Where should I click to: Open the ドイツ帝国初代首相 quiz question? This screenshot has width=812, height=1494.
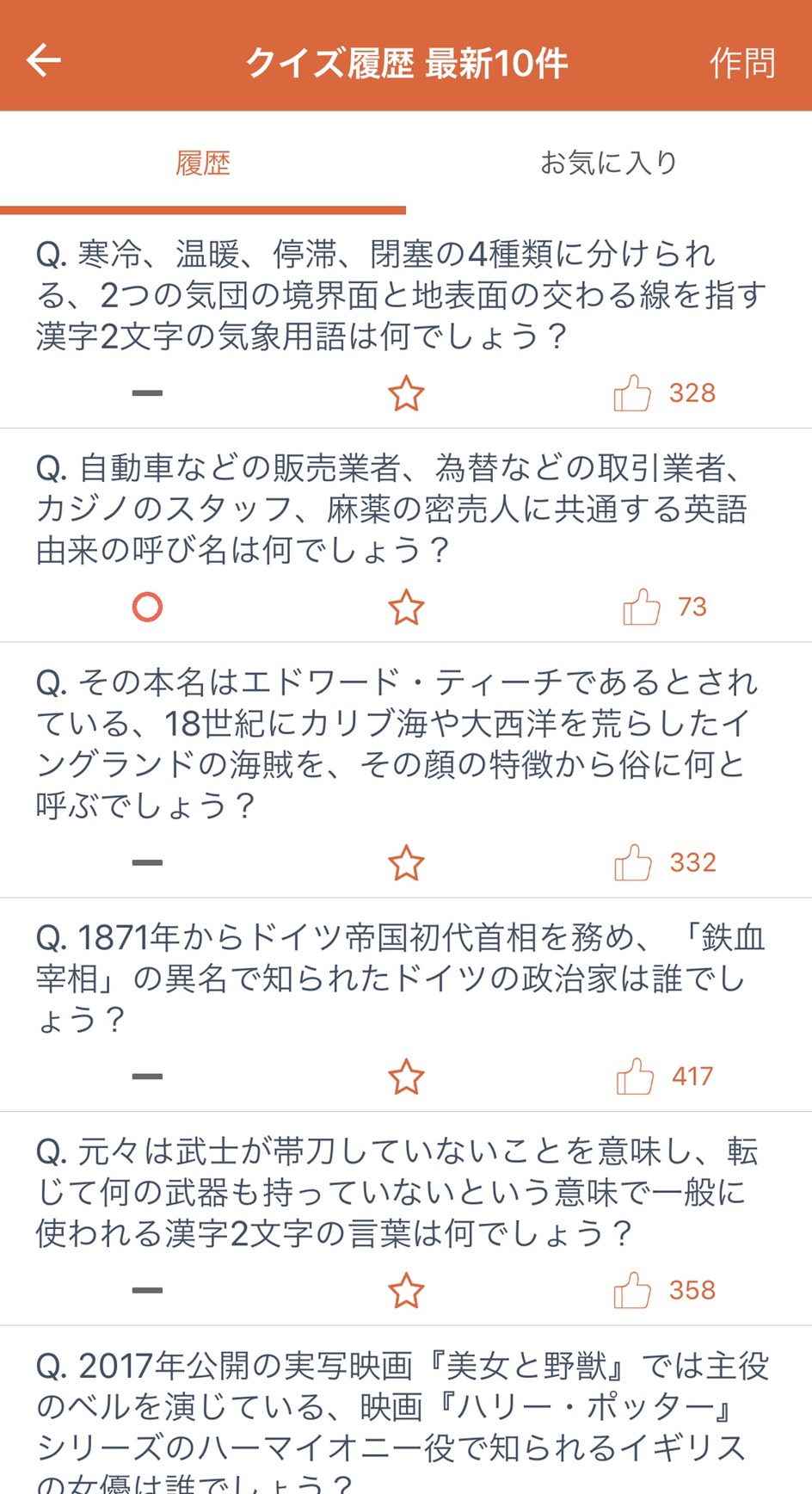[x=400, y=979]
